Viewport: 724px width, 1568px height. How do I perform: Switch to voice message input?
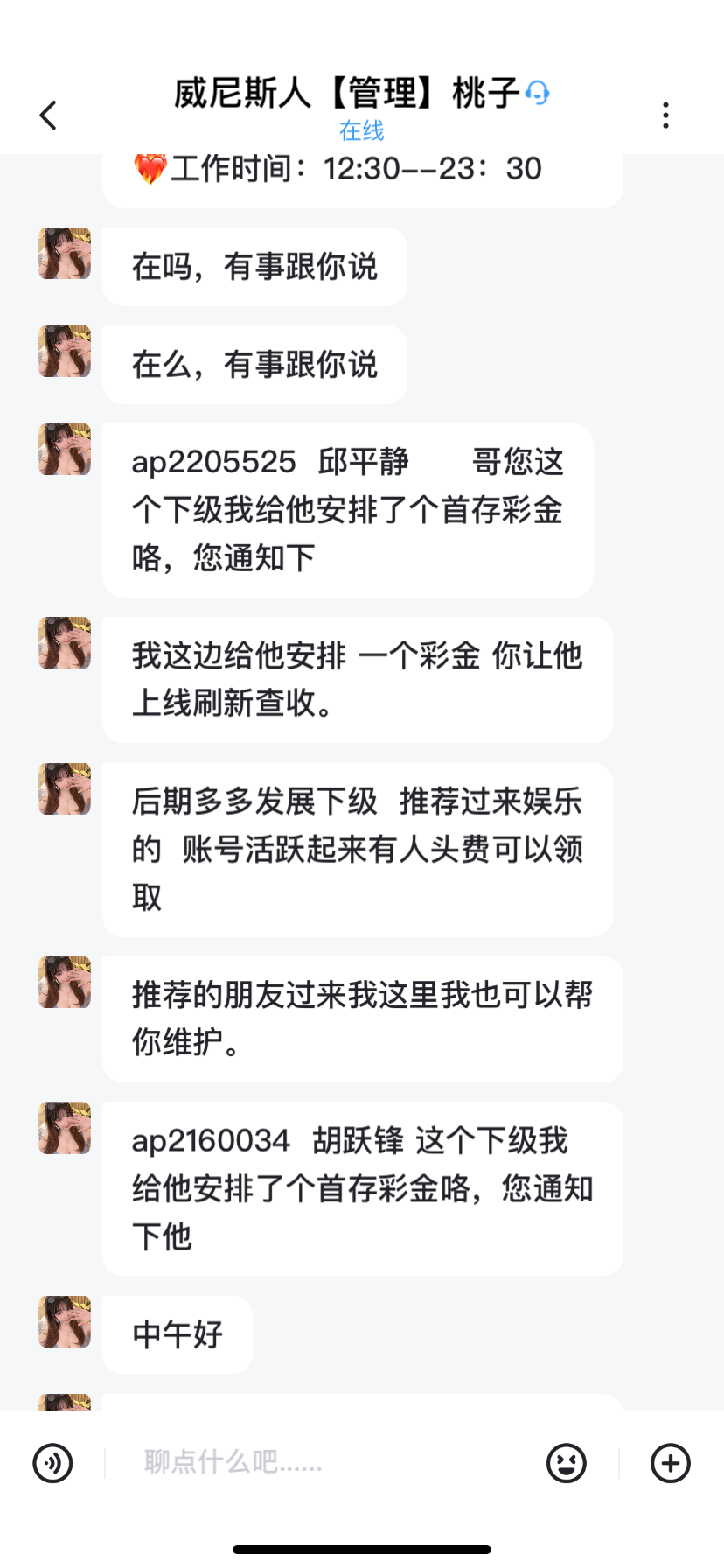52,1463
